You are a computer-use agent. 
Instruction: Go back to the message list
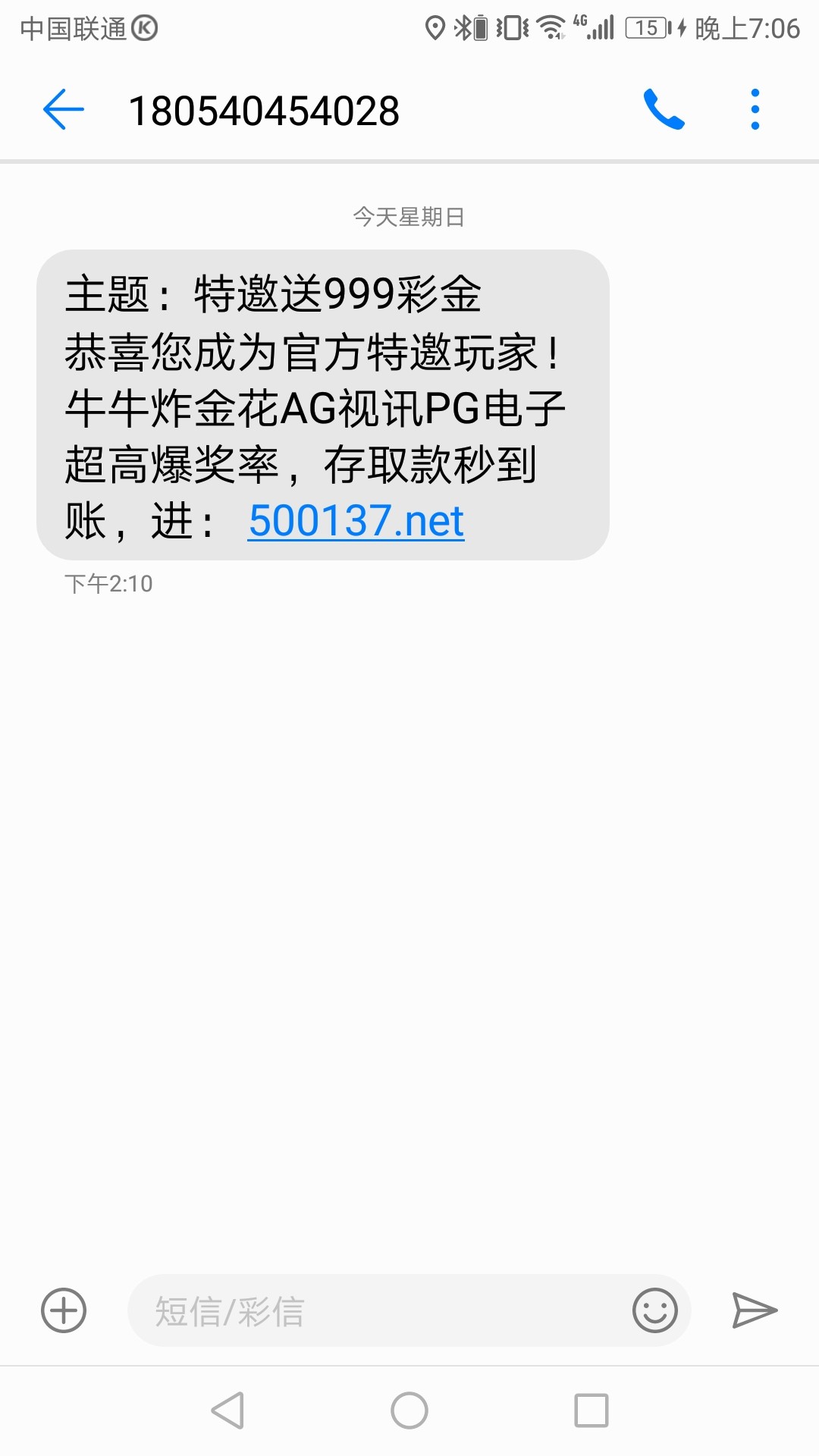[64, 110]
